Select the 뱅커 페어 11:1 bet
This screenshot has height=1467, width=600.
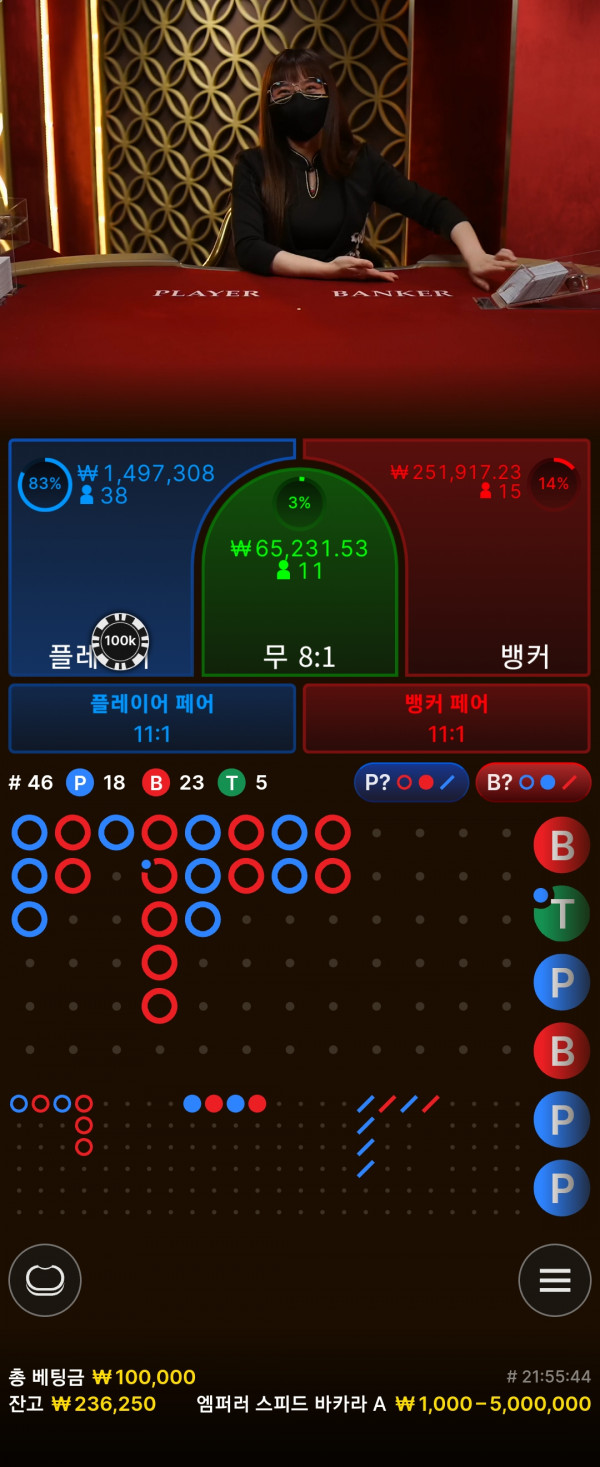click(x=446, y=718)
